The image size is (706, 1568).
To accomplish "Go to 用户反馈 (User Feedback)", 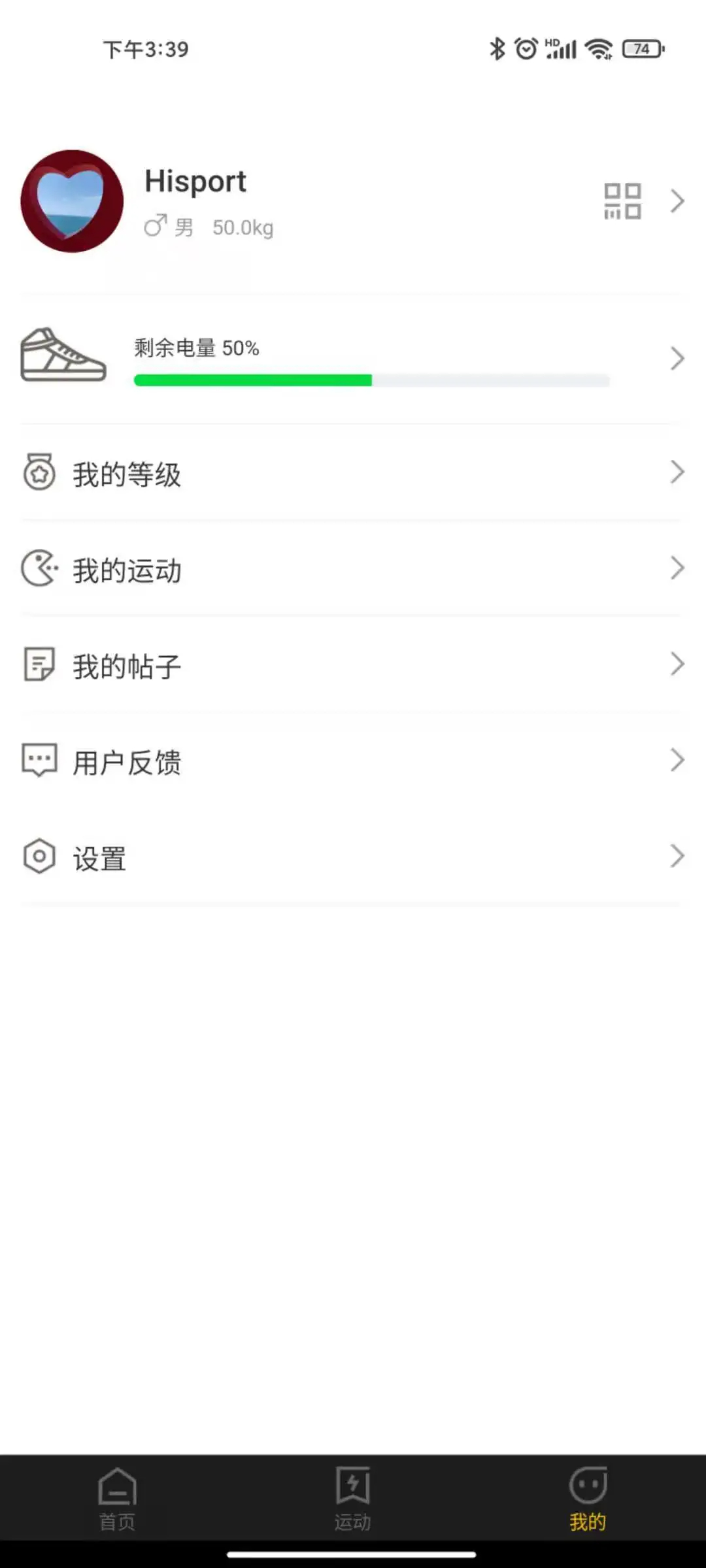I will click(353, 761).
